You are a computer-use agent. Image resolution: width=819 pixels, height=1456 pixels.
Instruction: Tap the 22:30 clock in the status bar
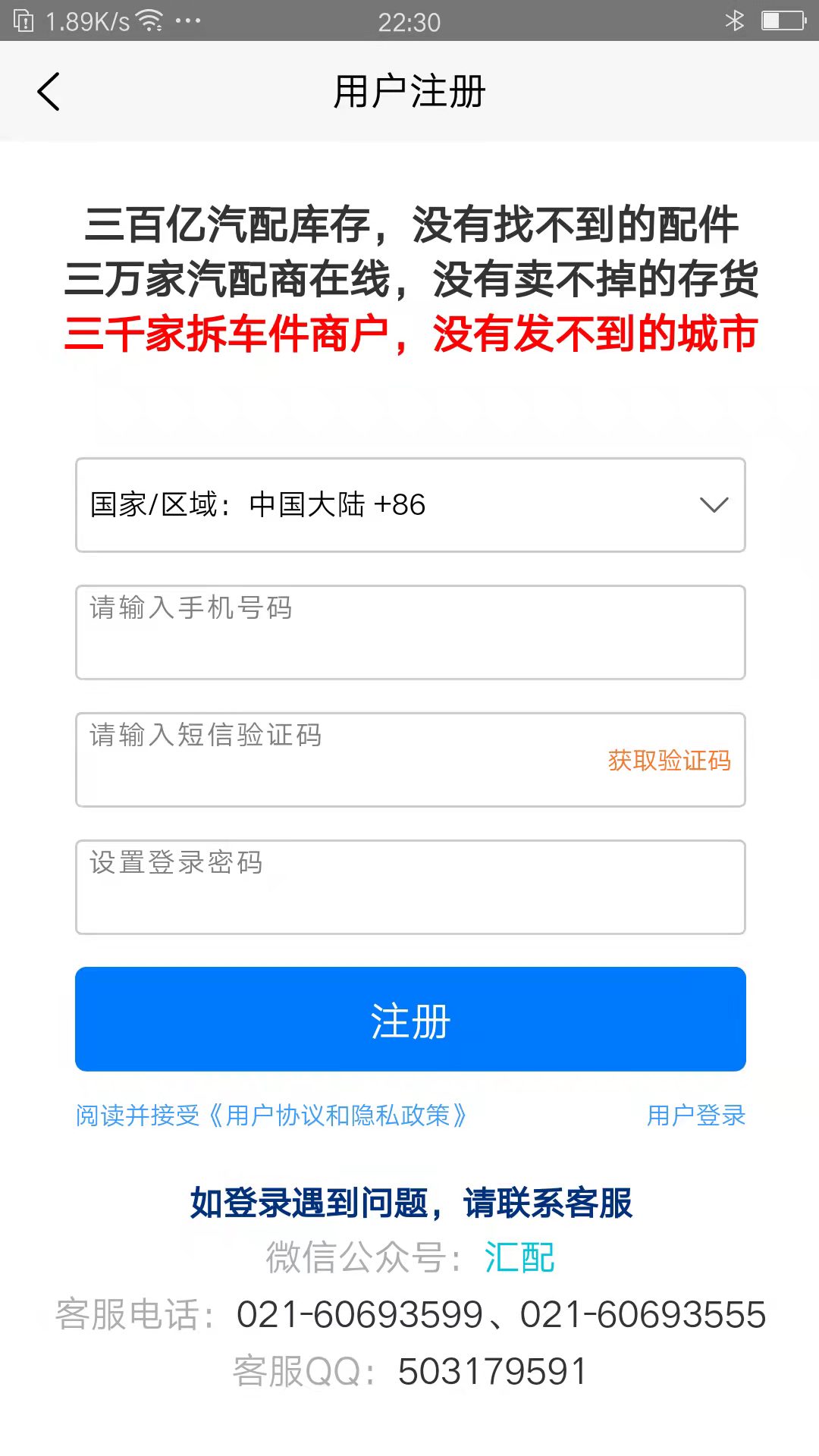click(x=409, y=22)
